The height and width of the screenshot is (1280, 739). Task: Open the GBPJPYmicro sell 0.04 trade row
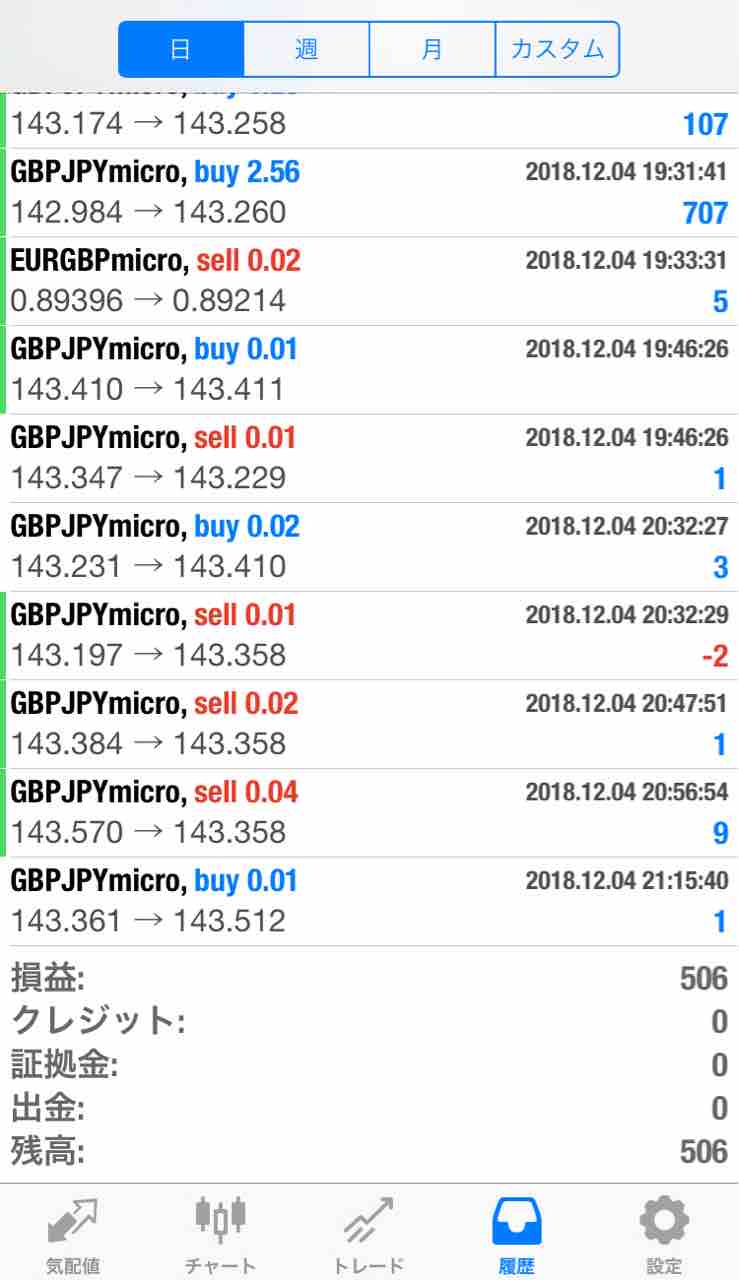click(369, 812)
